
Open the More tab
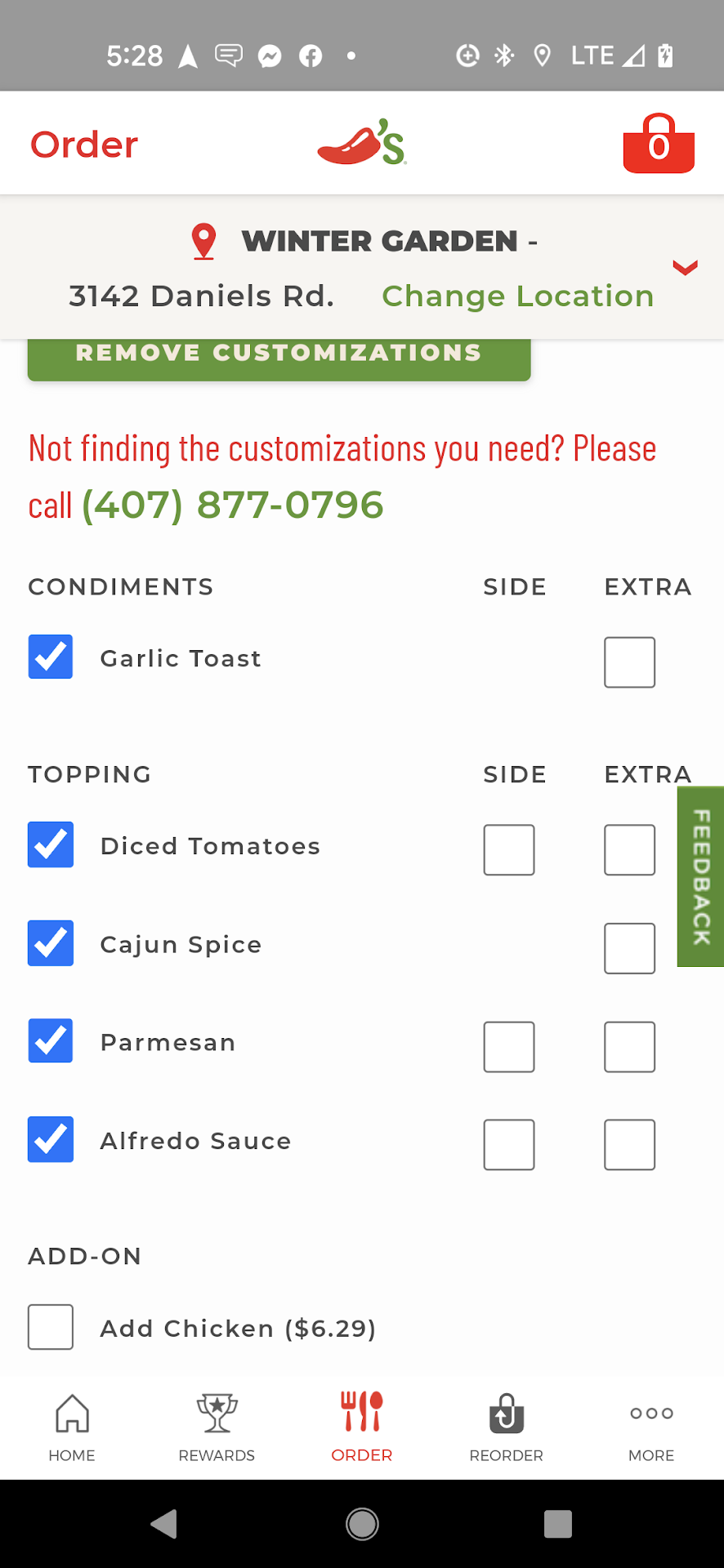point(651,1427)
